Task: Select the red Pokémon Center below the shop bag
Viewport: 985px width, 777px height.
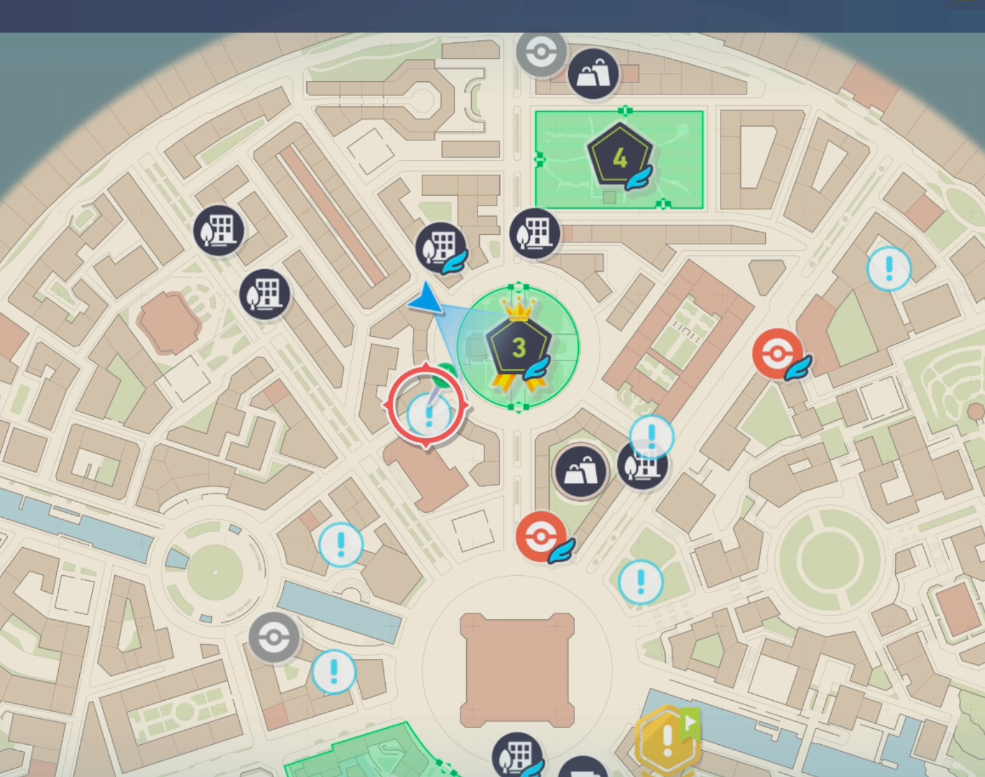Action: (542, 536)
